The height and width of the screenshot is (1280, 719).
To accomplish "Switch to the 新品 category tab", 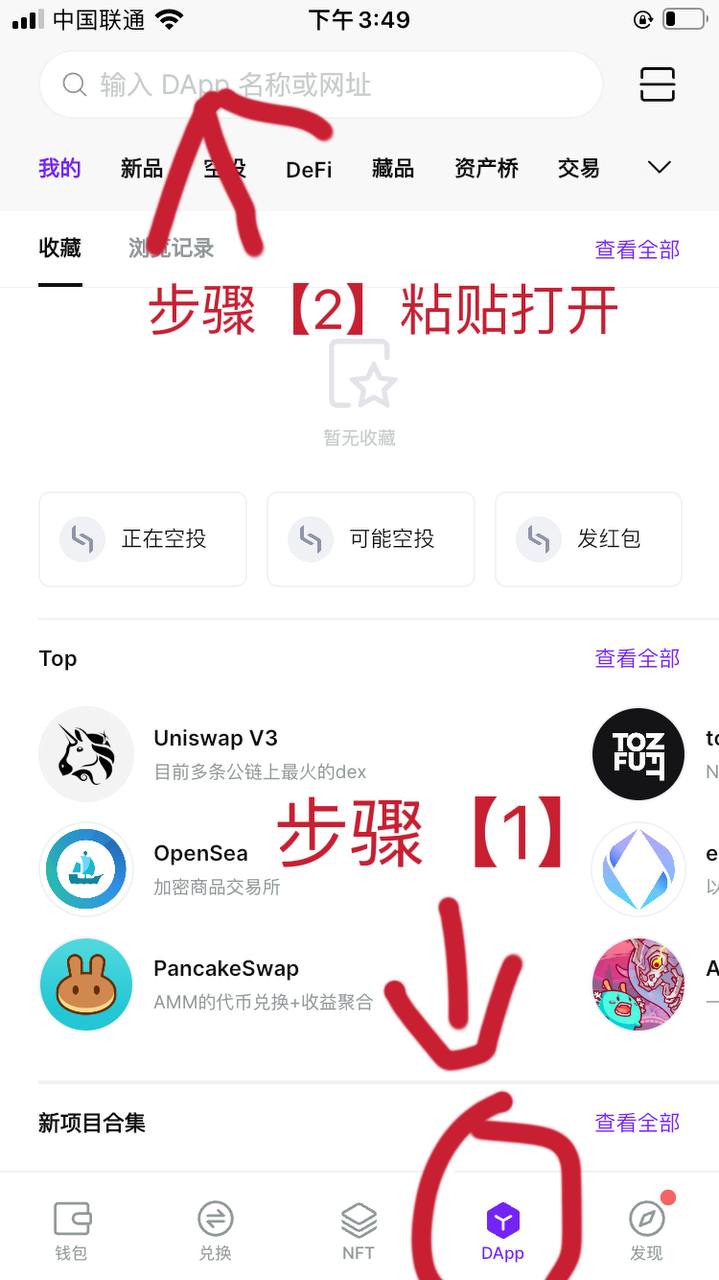I will pyautogui.click(x=141, y=169).
